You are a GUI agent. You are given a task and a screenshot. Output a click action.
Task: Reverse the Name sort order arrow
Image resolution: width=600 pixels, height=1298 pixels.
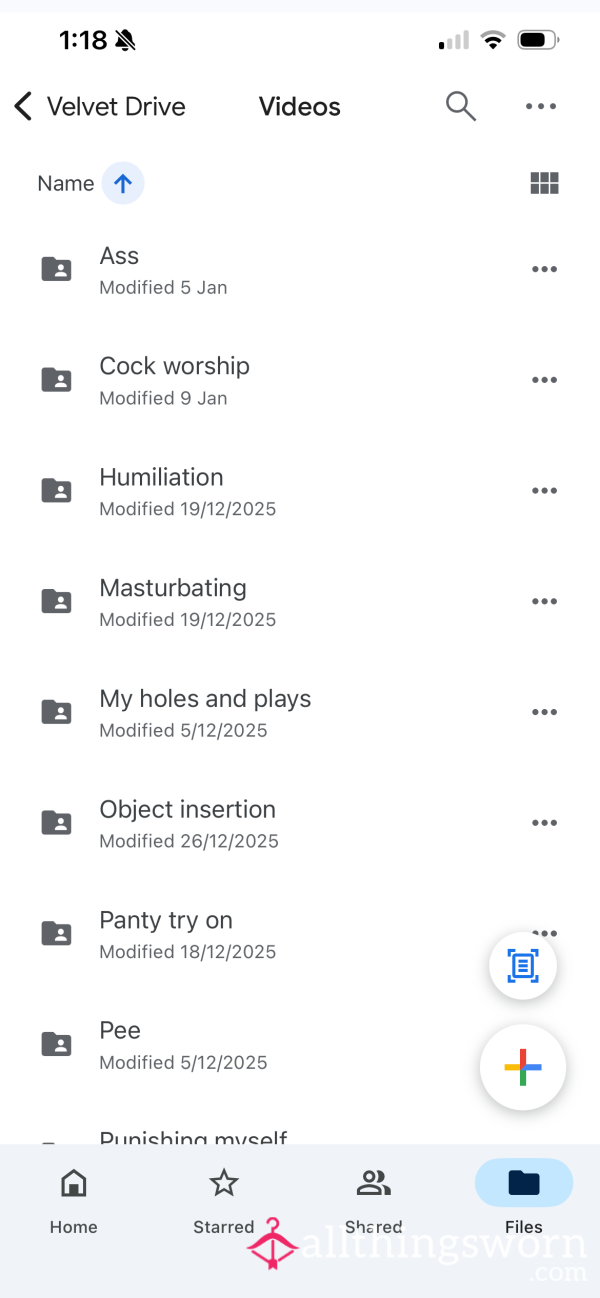tap(123, 183)
